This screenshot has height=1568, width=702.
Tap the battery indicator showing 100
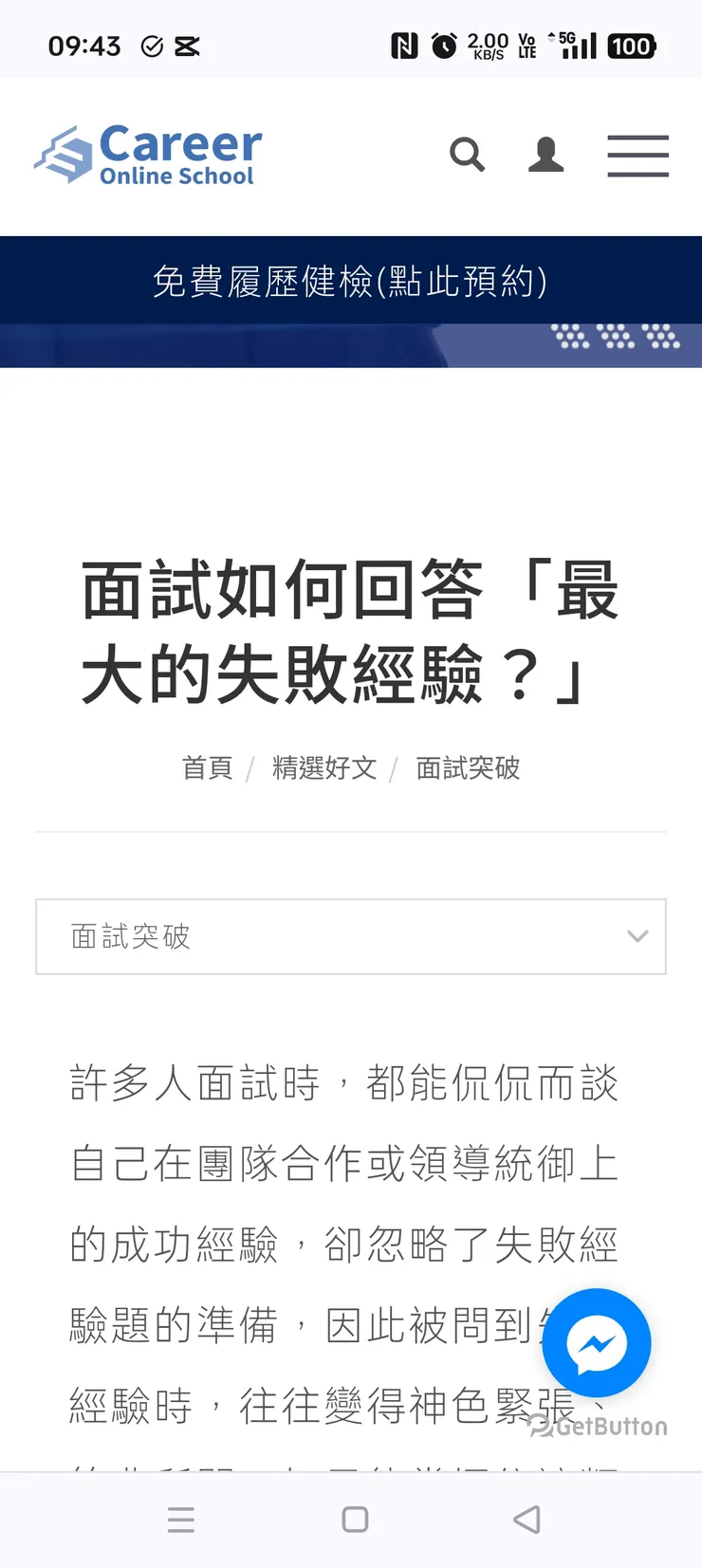pos(632,45)
